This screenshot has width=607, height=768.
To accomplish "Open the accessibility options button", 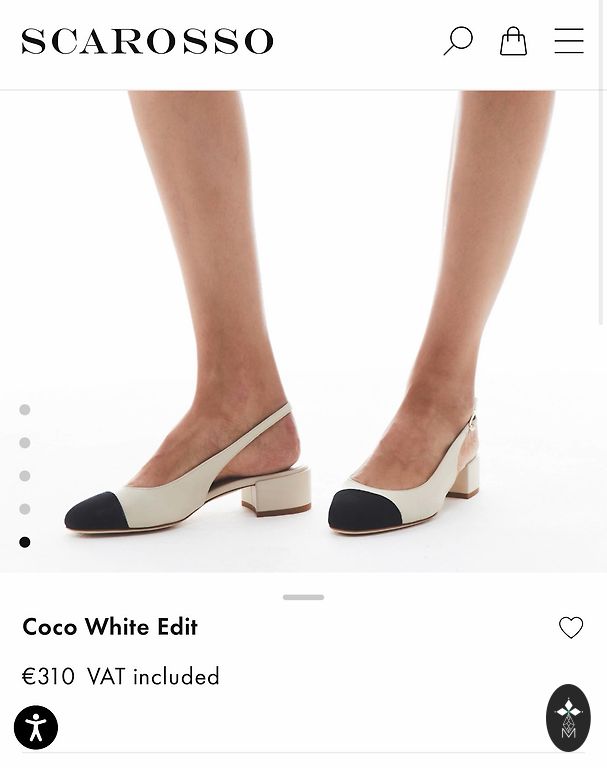I will [x=36, y=727].
